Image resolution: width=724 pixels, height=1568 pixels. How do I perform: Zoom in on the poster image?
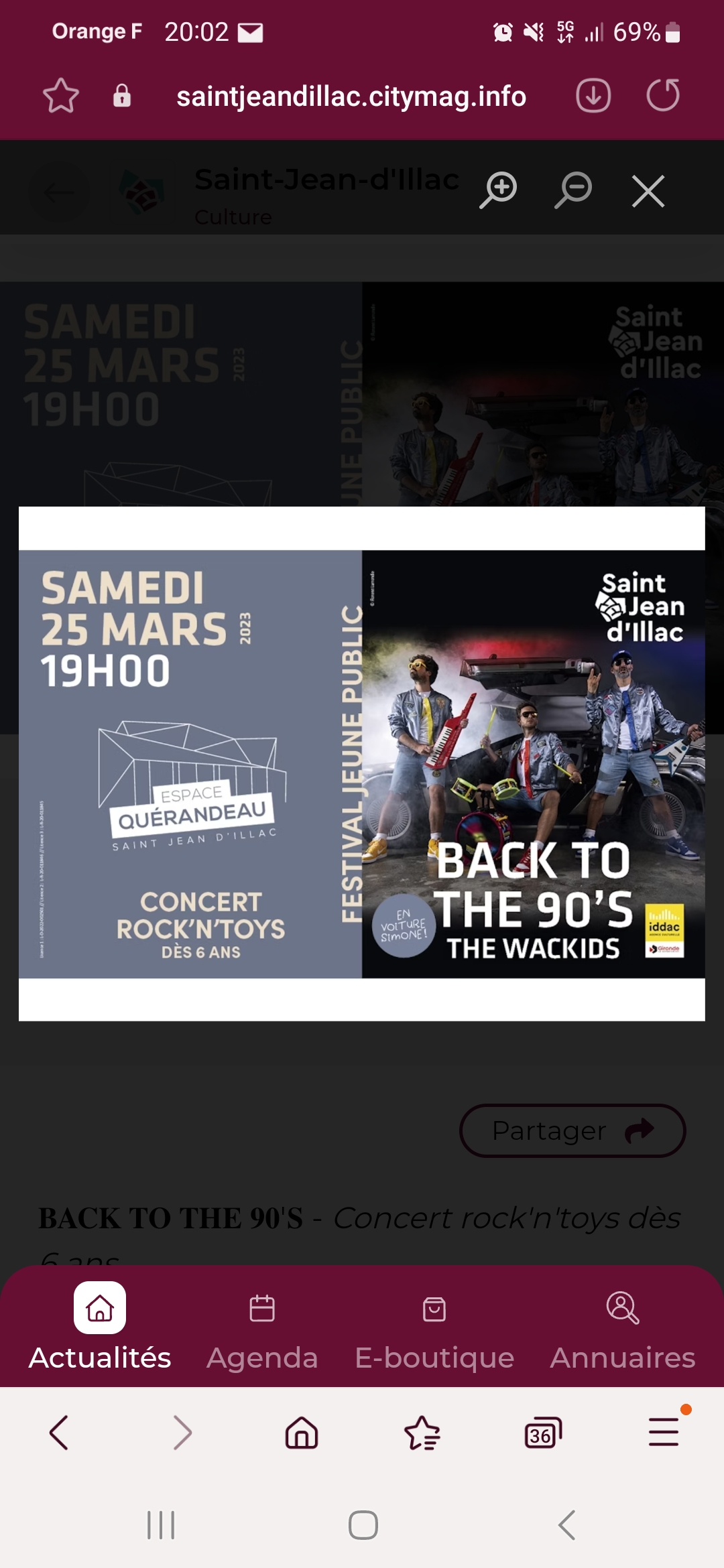click(499, 190)
